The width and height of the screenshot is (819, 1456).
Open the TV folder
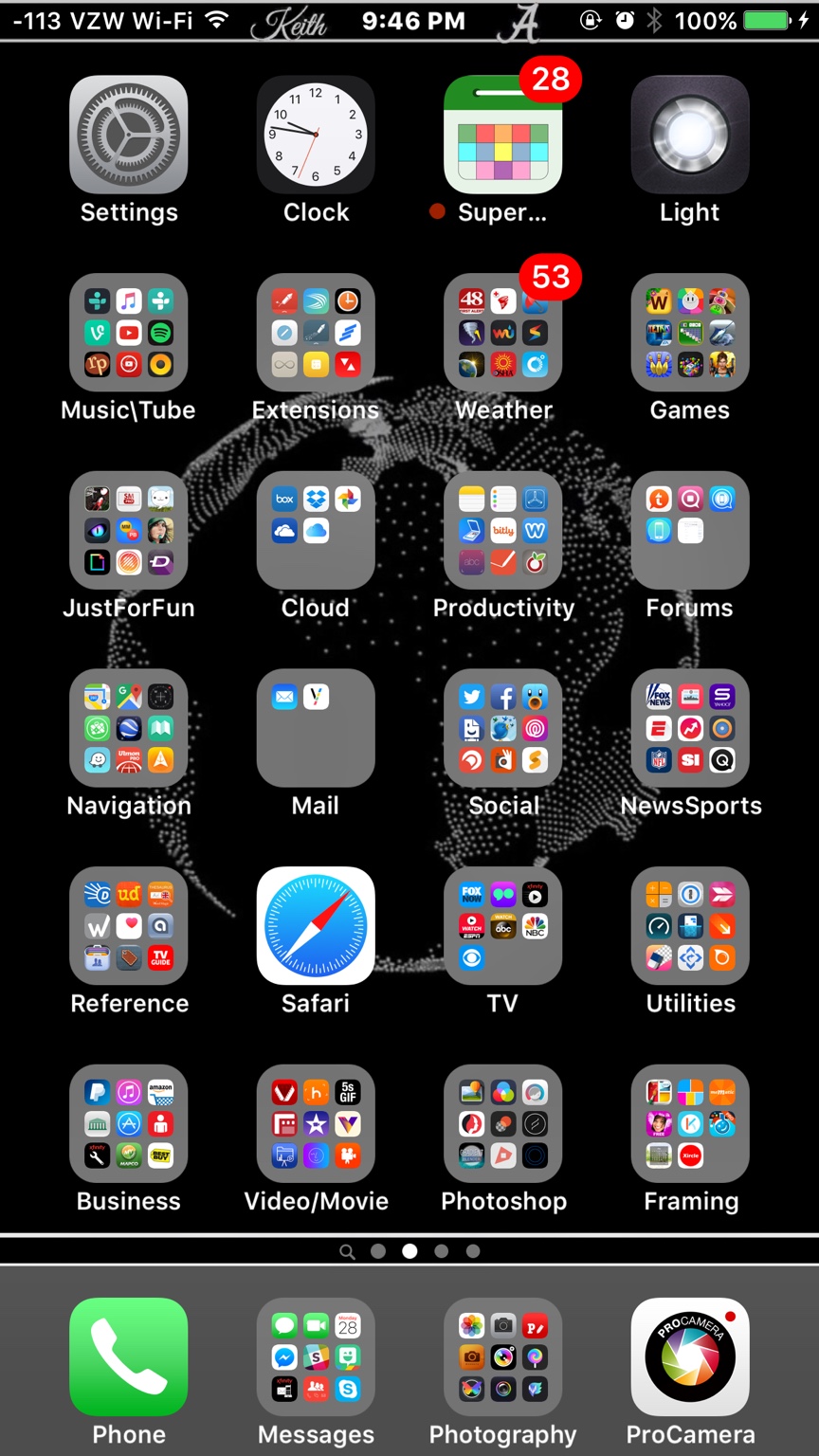tap(502, 925)
